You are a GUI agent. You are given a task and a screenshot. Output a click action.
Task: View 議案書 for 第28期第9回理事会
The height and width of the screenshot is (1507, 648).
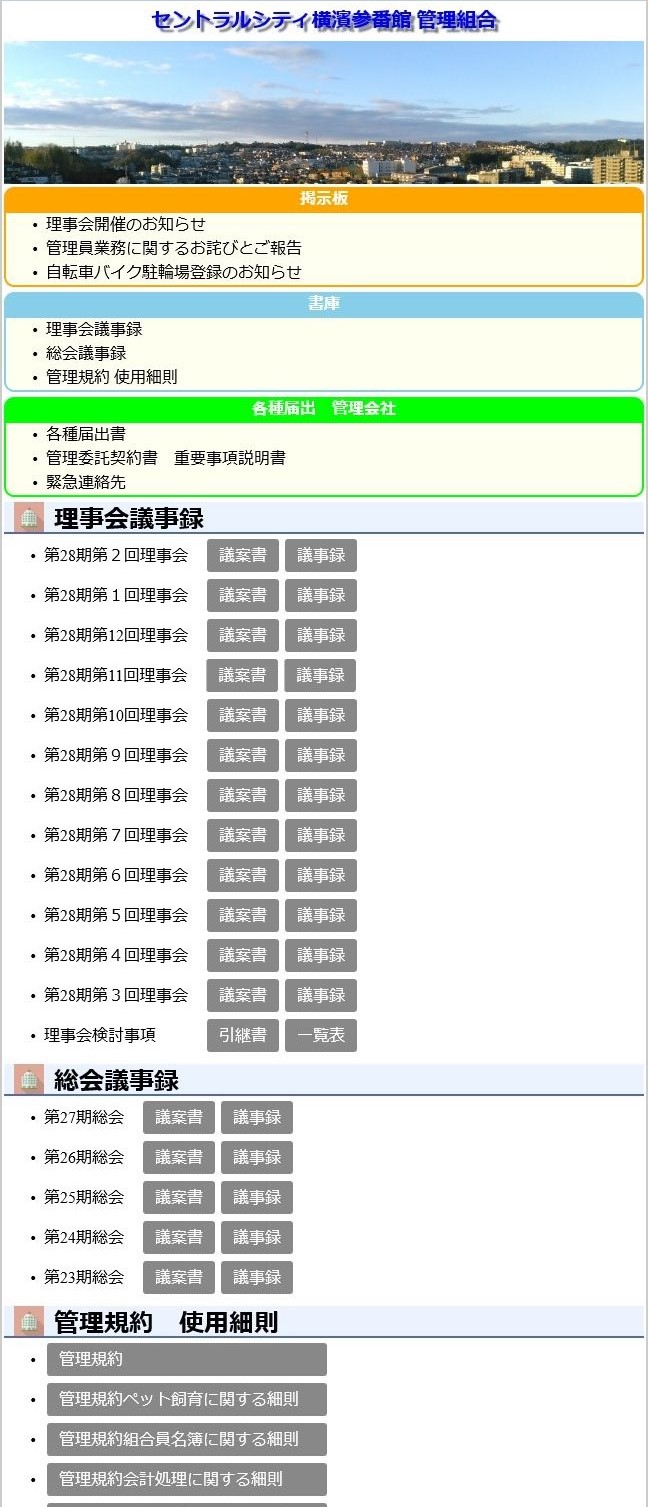[x=242, y=756]
